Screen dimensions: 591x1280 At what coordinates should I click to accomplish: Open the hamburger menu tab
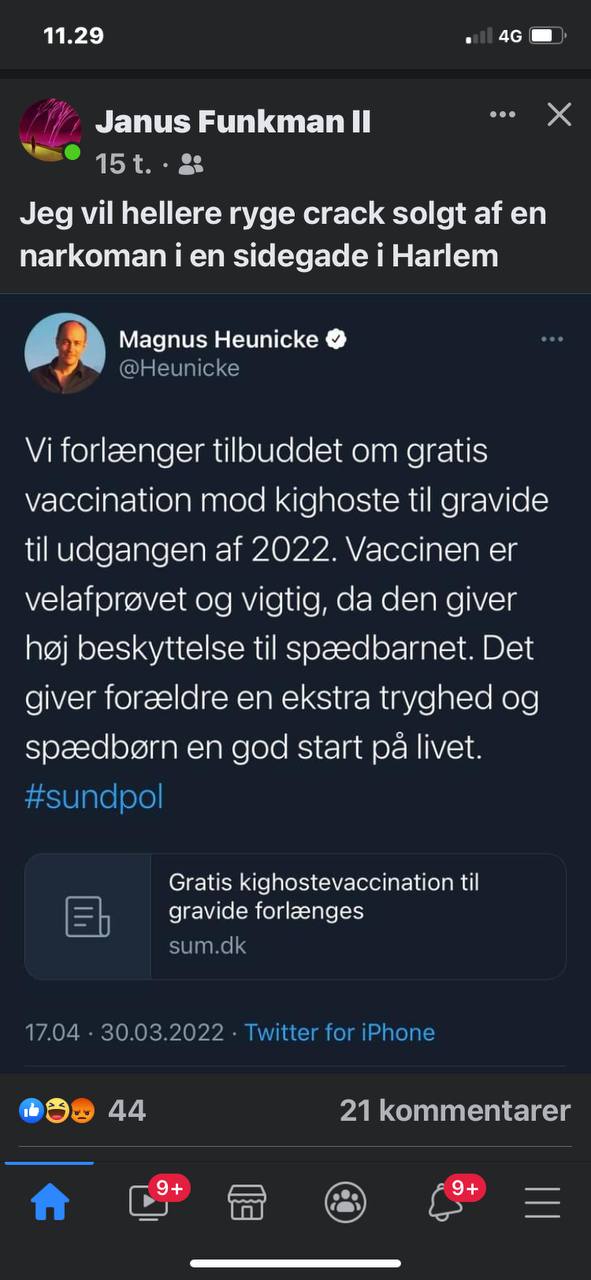(542, 1203)
